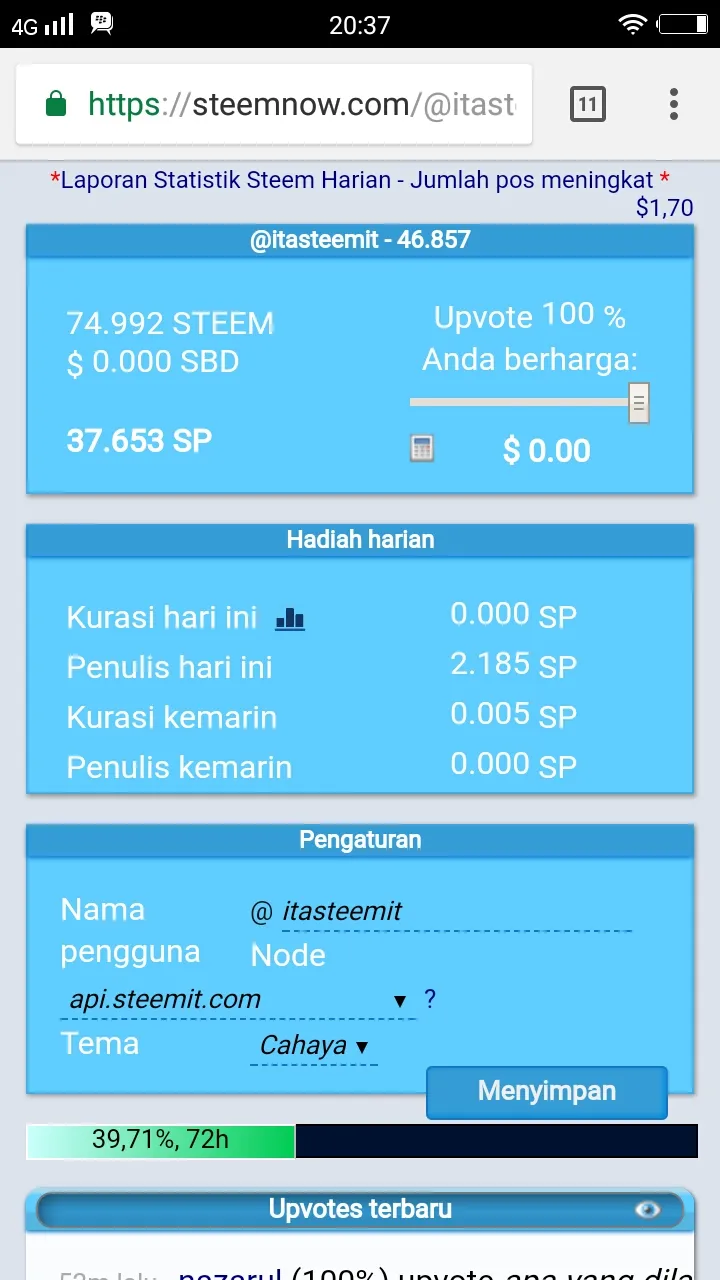Screen dimensions: 720x1280
Task: Open the node help question mark
Action: (430, 999)
